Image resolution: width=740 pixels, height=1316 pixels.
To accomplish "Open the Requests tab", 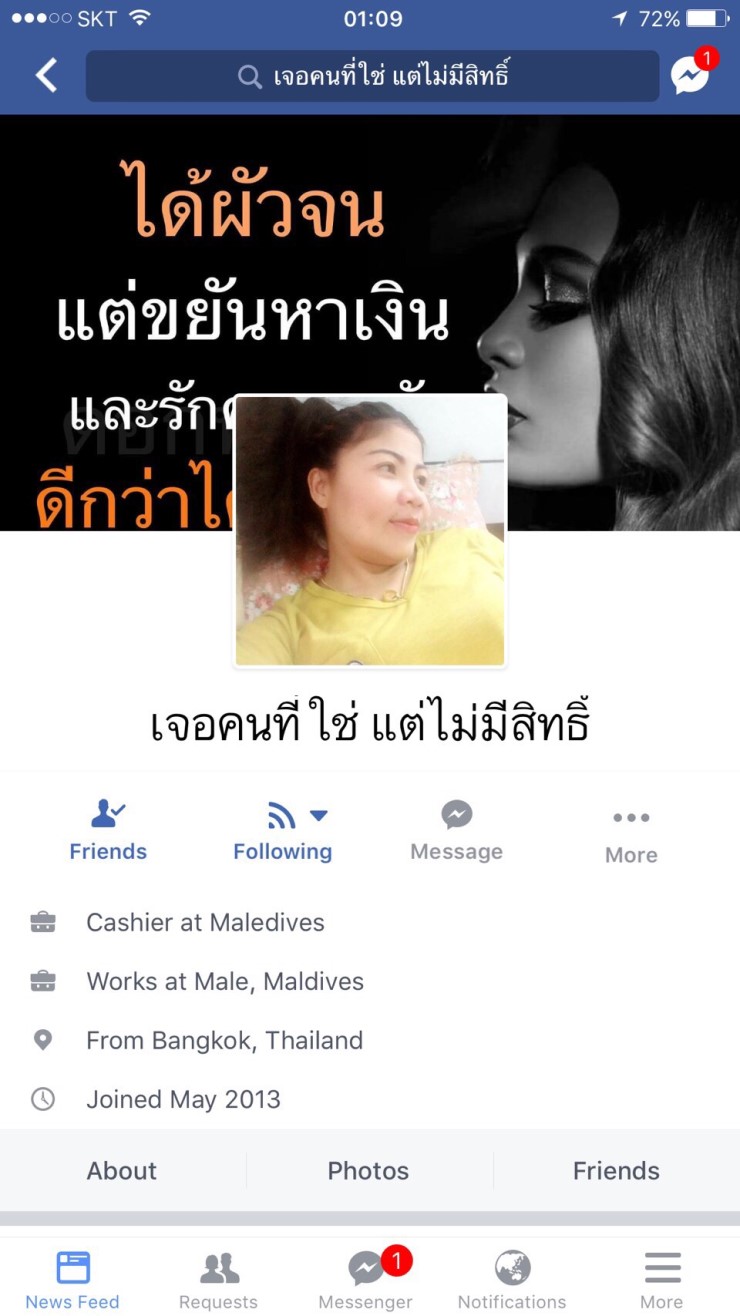I will click(218, 1279).
